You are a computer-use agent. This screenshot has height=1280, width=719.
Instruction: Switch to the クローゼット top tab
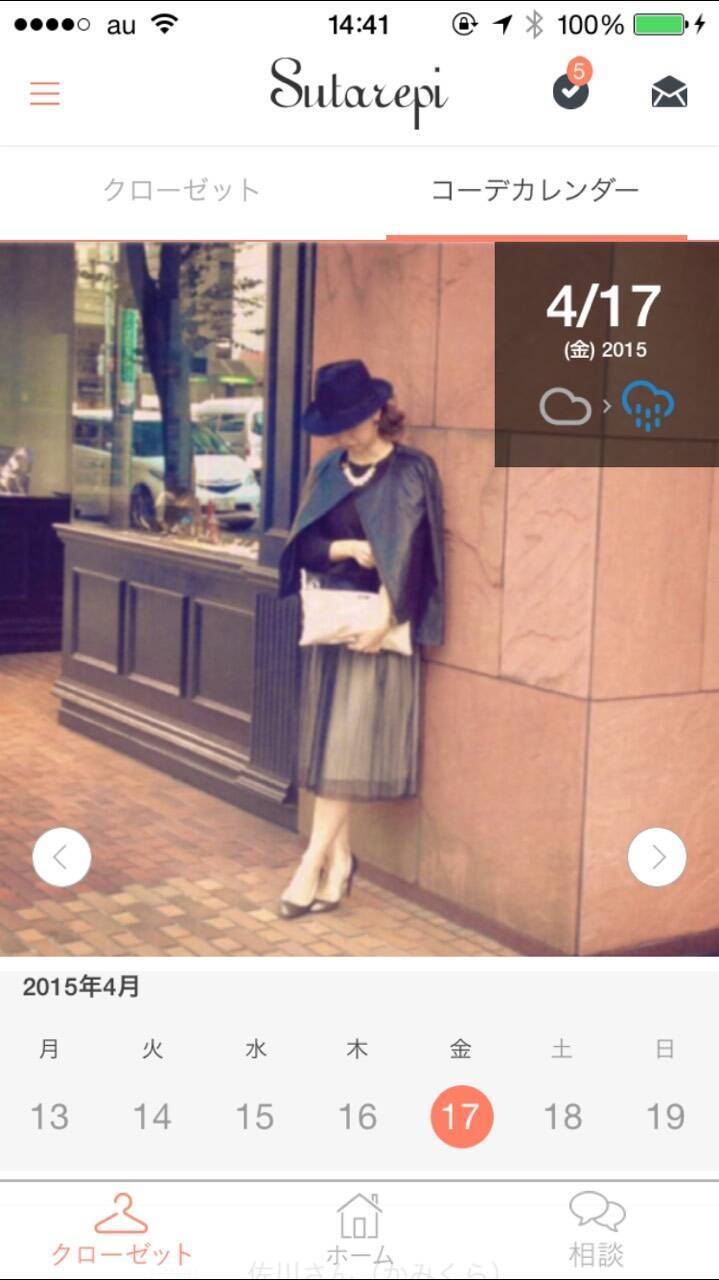click(x=181, y=190)
